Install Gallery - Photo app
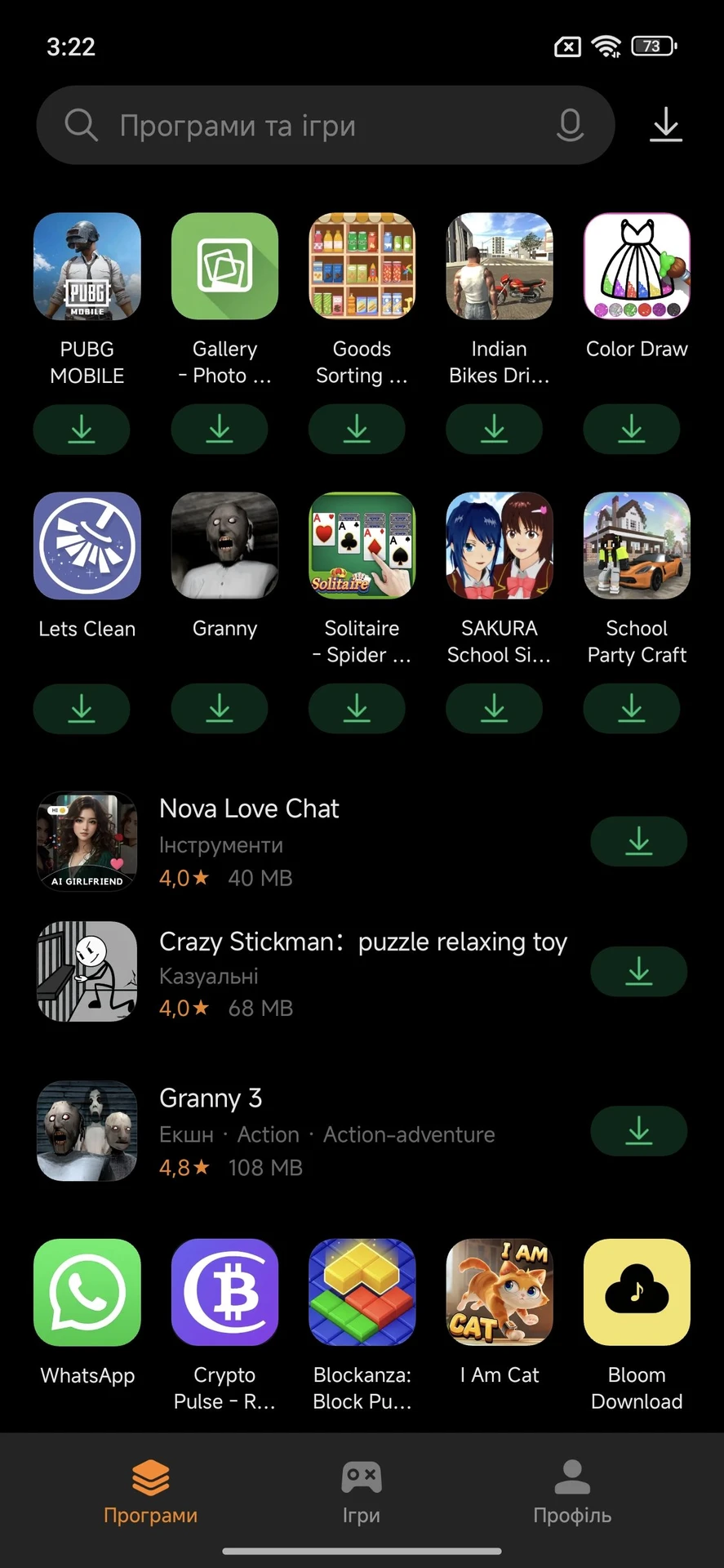Viewport: 724px width, 1568px height. pyautogui.click(x=220, y=430)
